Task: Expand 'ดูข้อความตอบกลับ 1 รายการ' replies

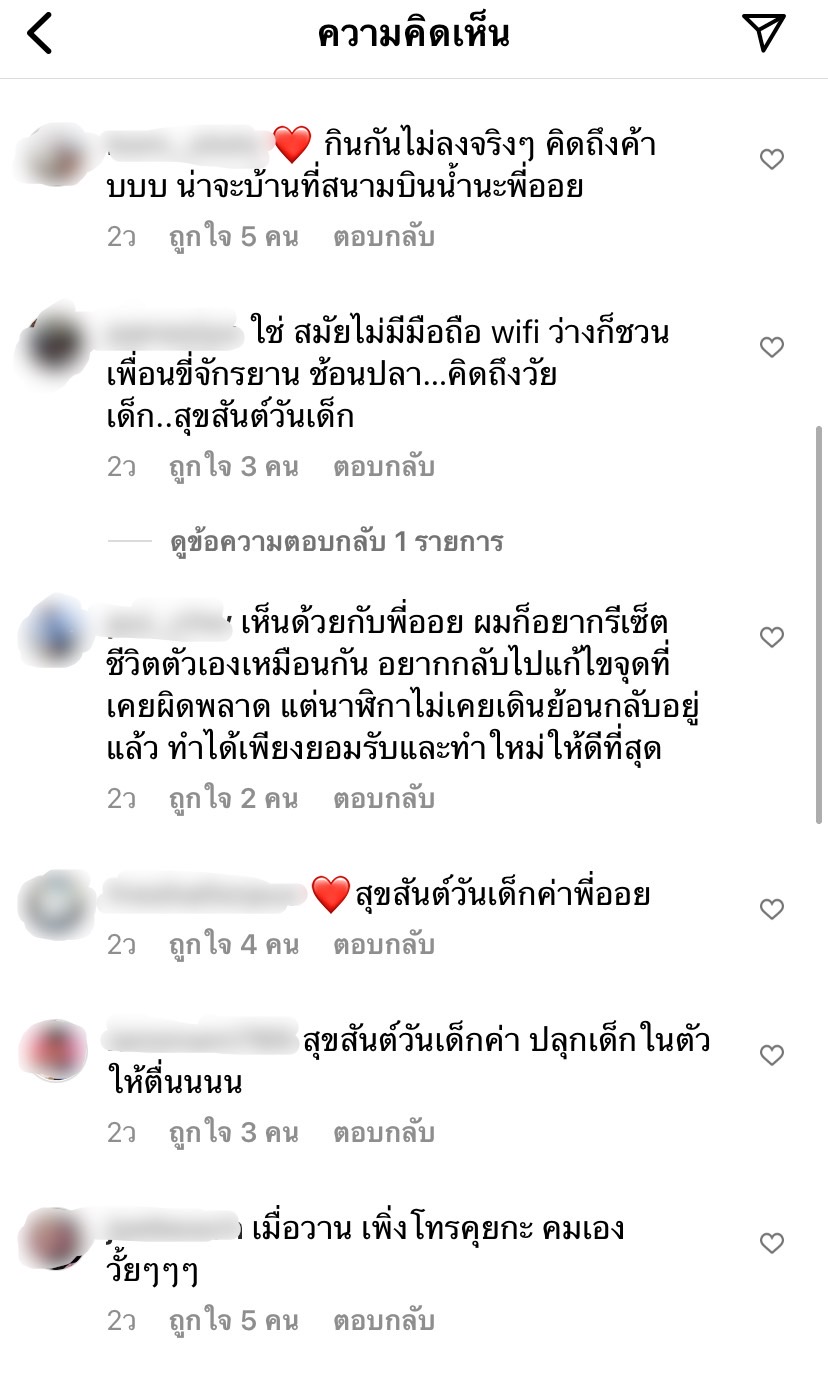Action: tap(336, 542)
